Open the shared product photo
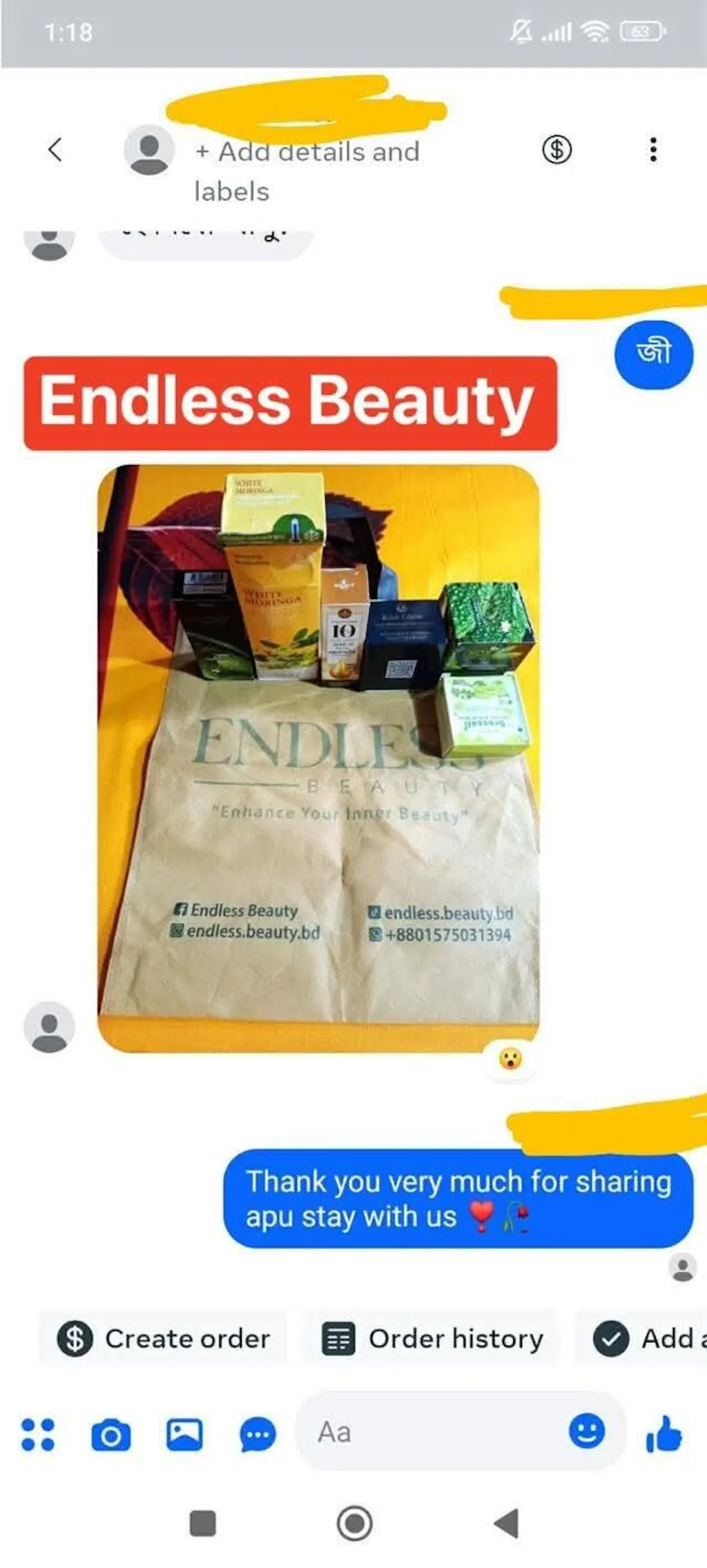 pyautogui.click(x=318, y=758)
